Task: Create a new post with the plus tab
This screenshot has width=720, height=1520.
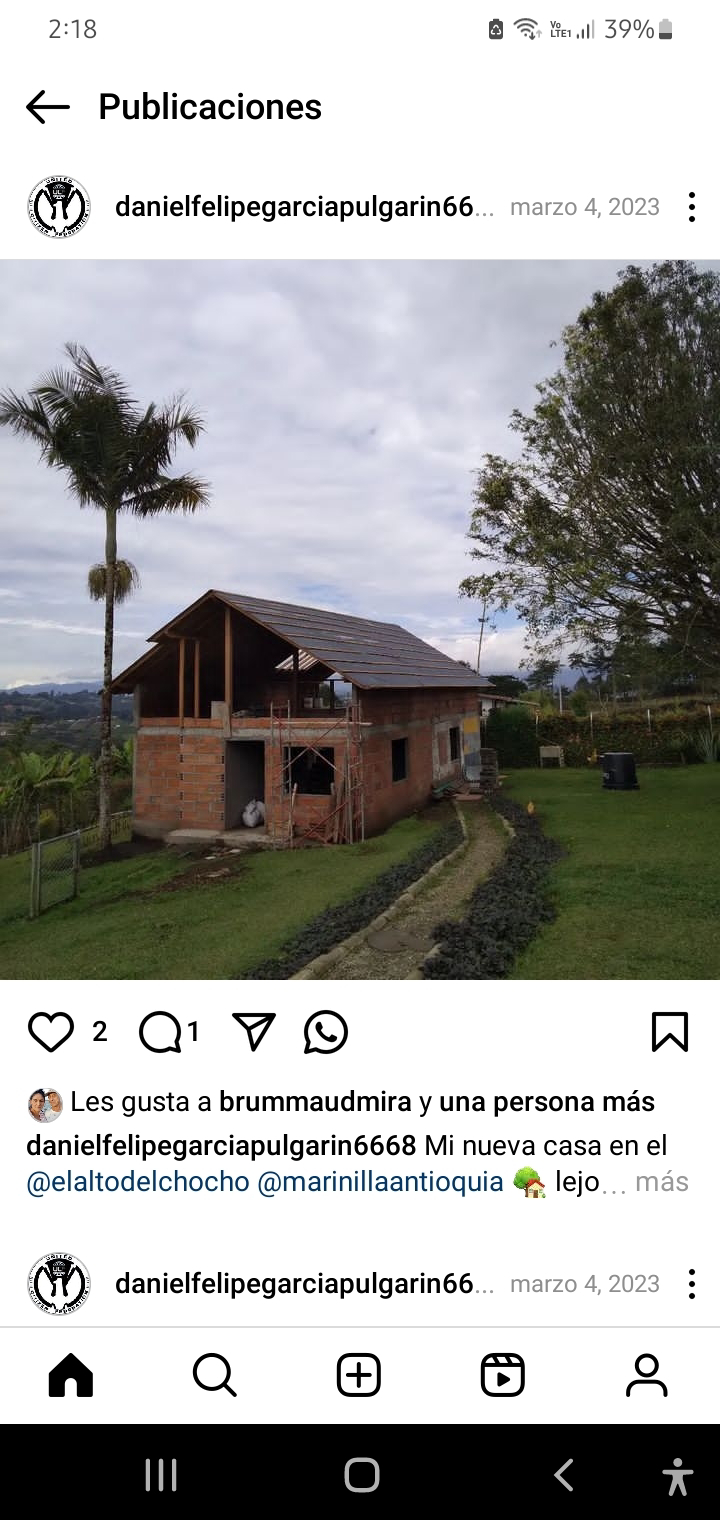Action: point(359,1376)
